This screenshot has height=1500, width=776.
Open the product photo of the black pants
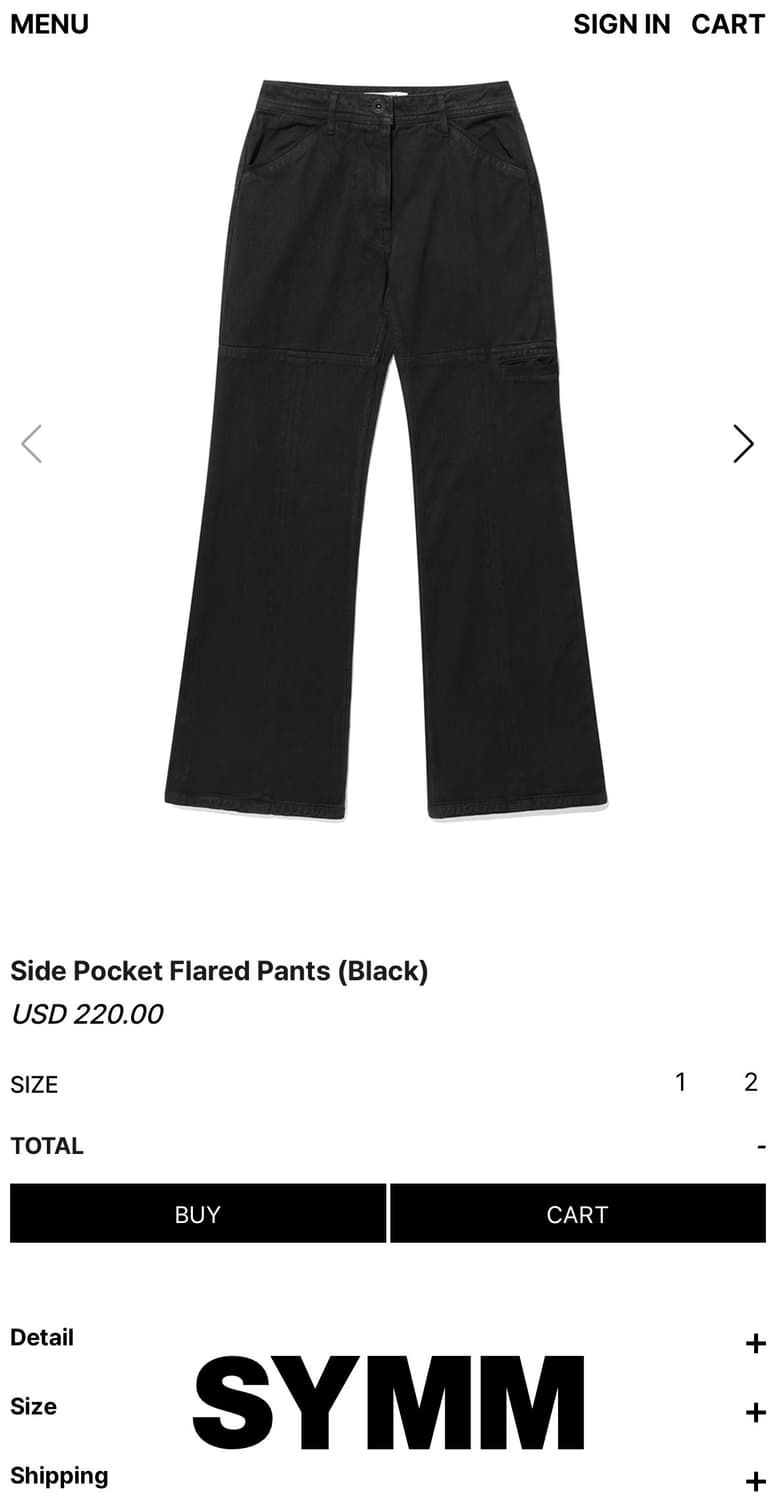(388, 443)
